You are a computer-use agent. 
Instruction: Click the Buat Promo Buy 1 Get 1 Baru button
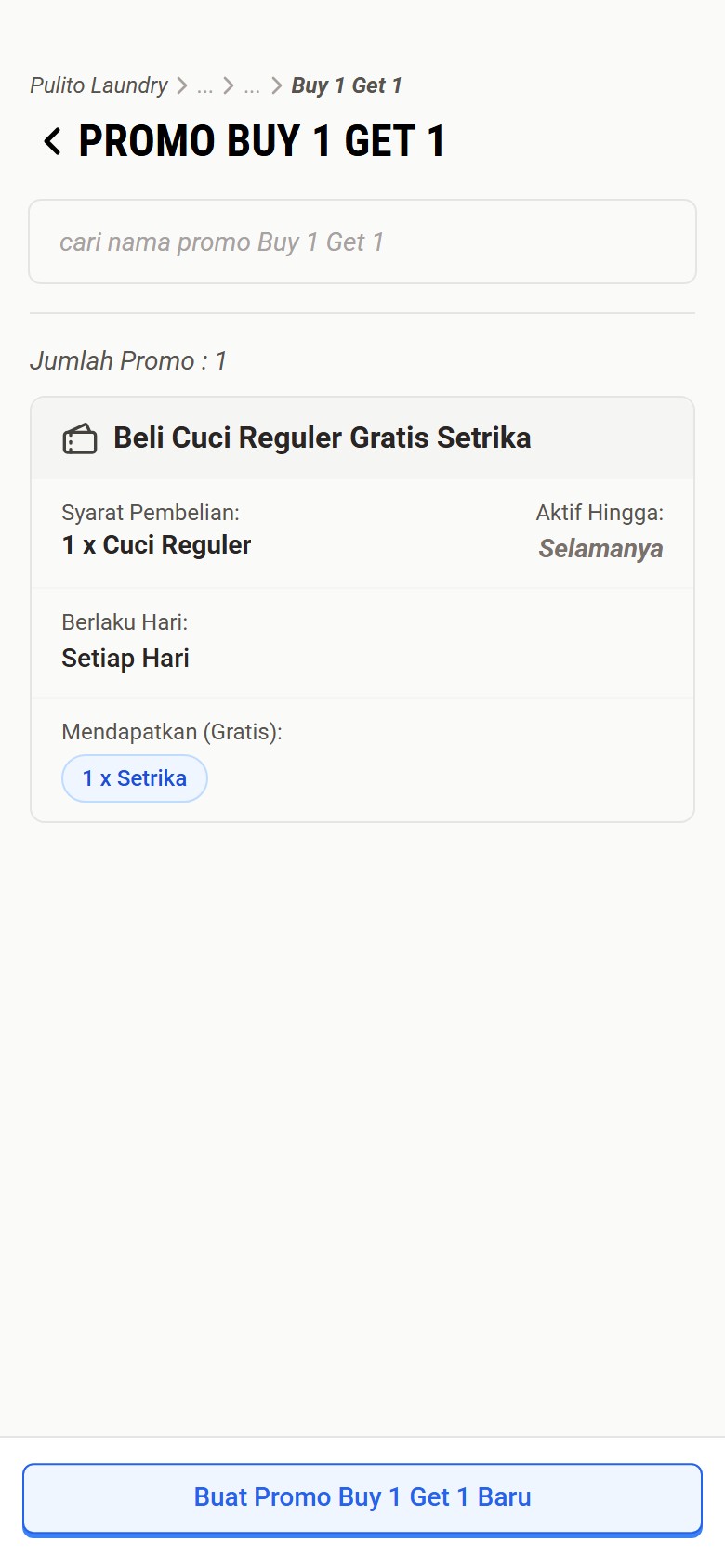pyautogui.click(x=362, y=1497)
